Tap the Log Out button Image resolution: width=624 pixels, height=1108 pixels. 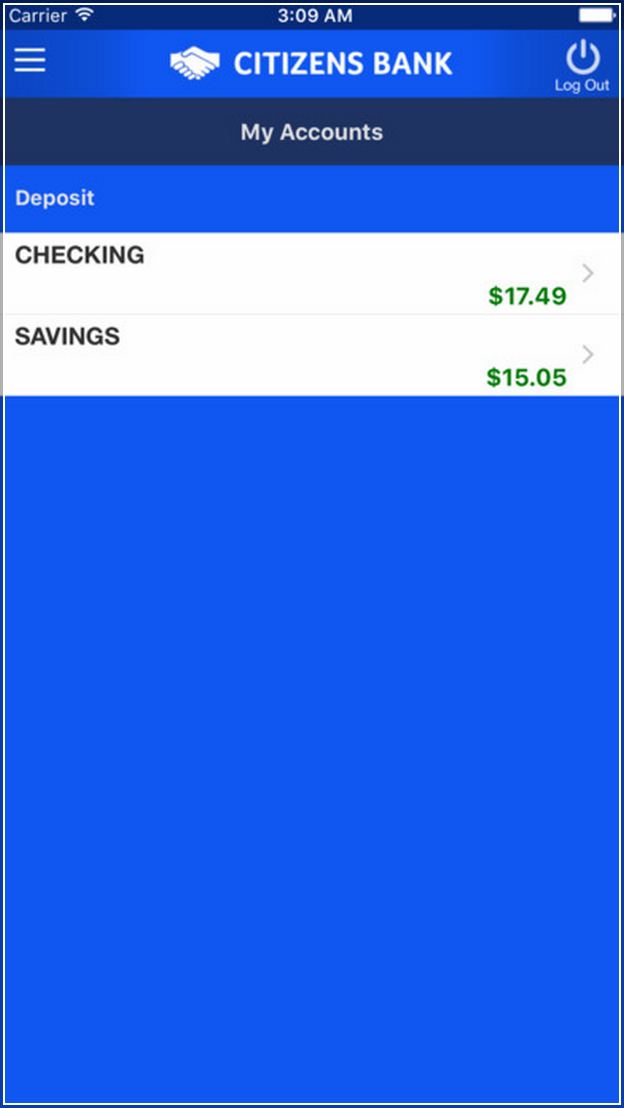tap(582, 66)
